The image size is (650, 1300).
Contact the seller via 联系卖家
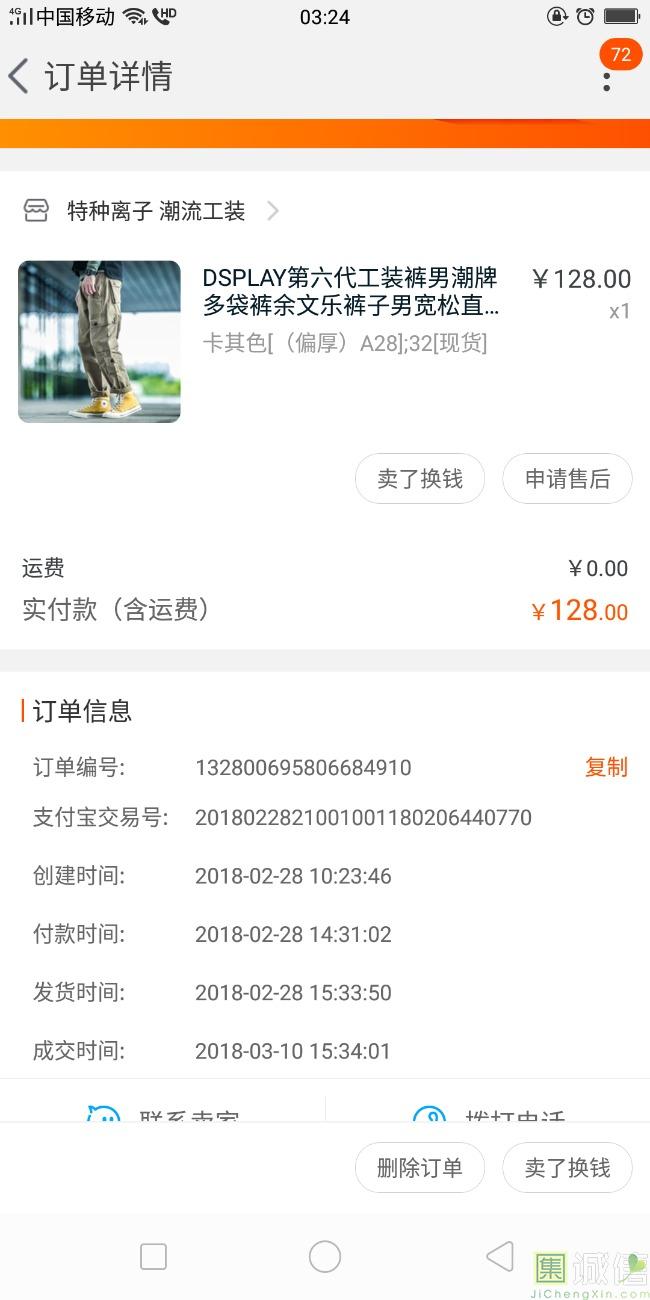pyautogui.click(x=165, y=1112)
